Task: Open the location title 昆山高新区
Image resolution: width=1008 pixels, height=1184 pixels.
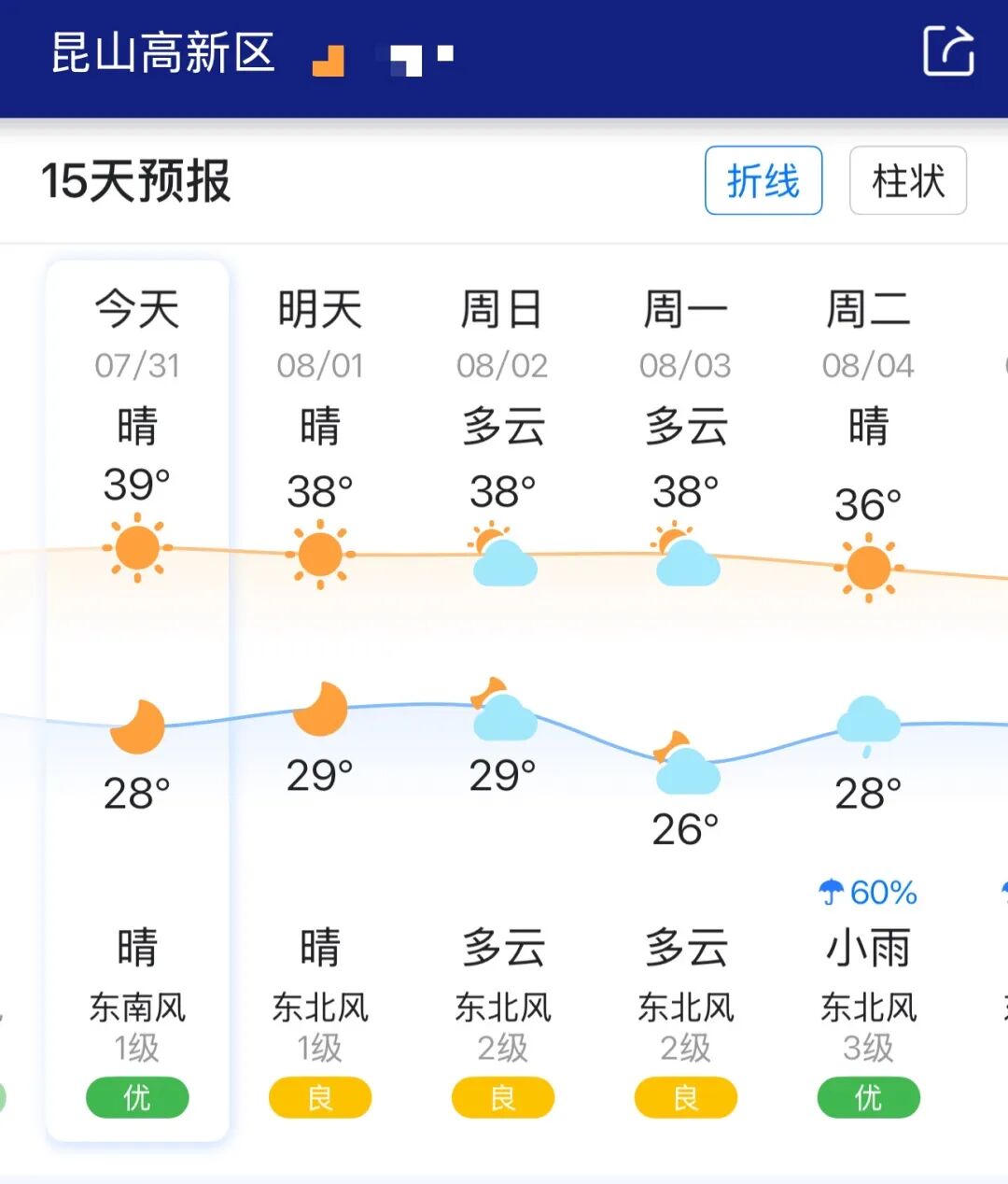Action: (x=162, y=53)
